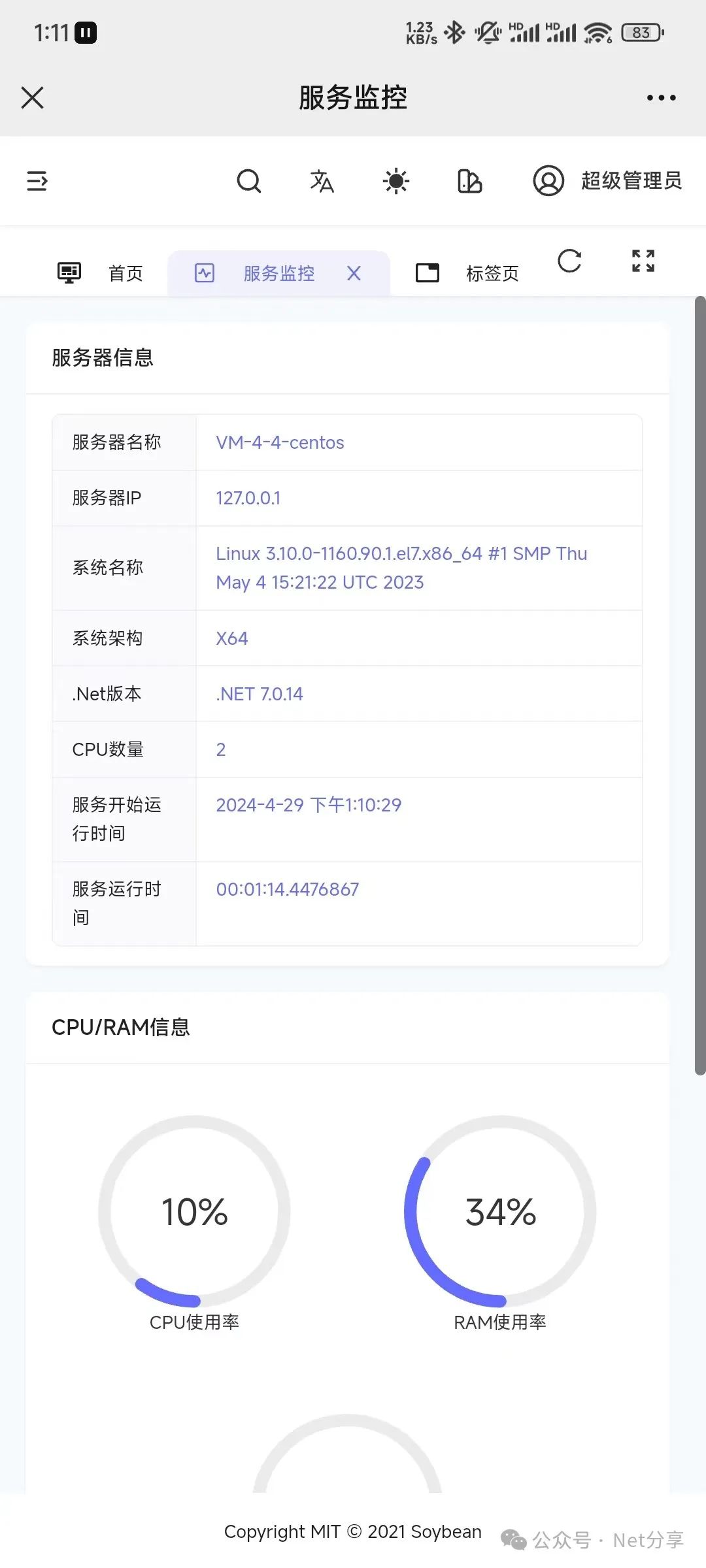
Task: Open the top-right ellipsis menu
Action: pyautogui.click(x=660, y=97)
